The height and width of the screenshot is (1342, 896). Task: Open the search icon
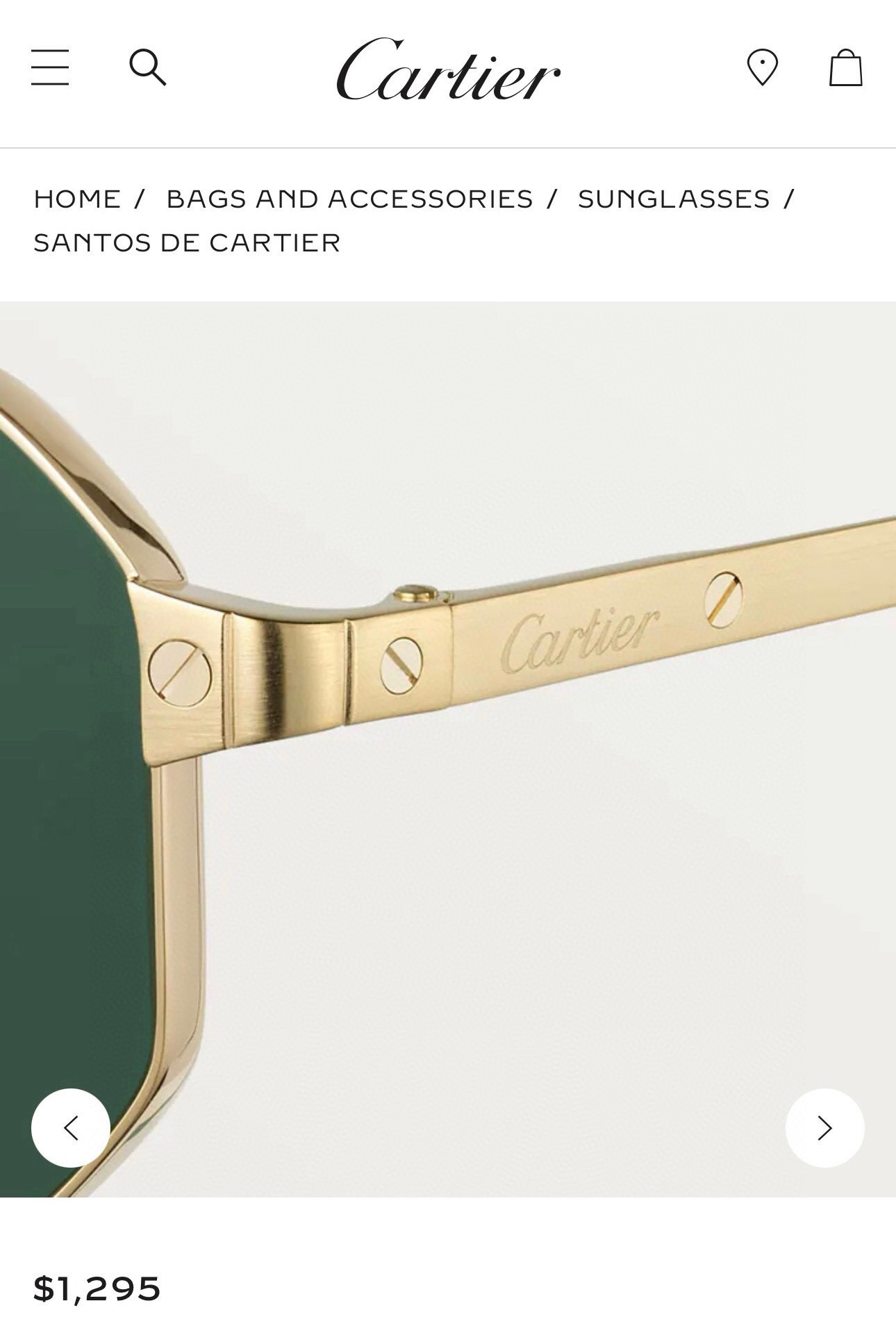[x=148, y=67]
